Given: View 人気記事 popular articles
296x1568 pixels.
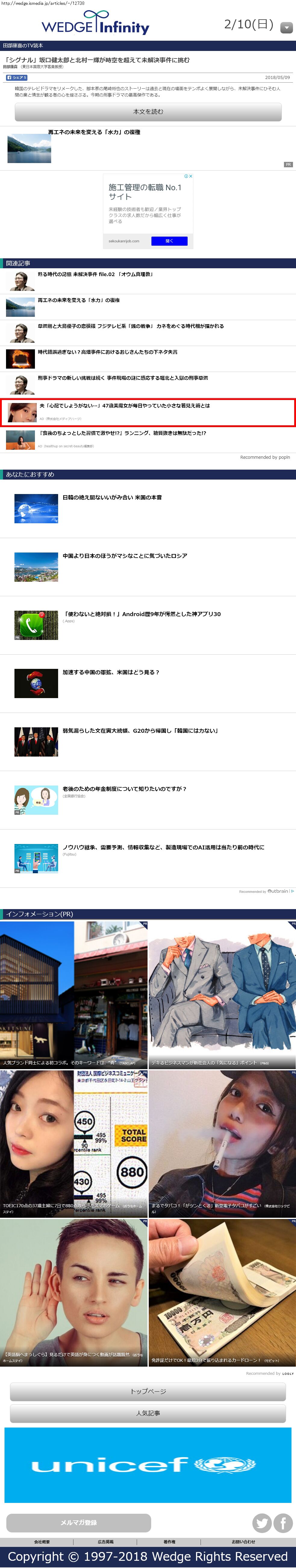Looking at the screenshot, I should tap(148, 1413).
